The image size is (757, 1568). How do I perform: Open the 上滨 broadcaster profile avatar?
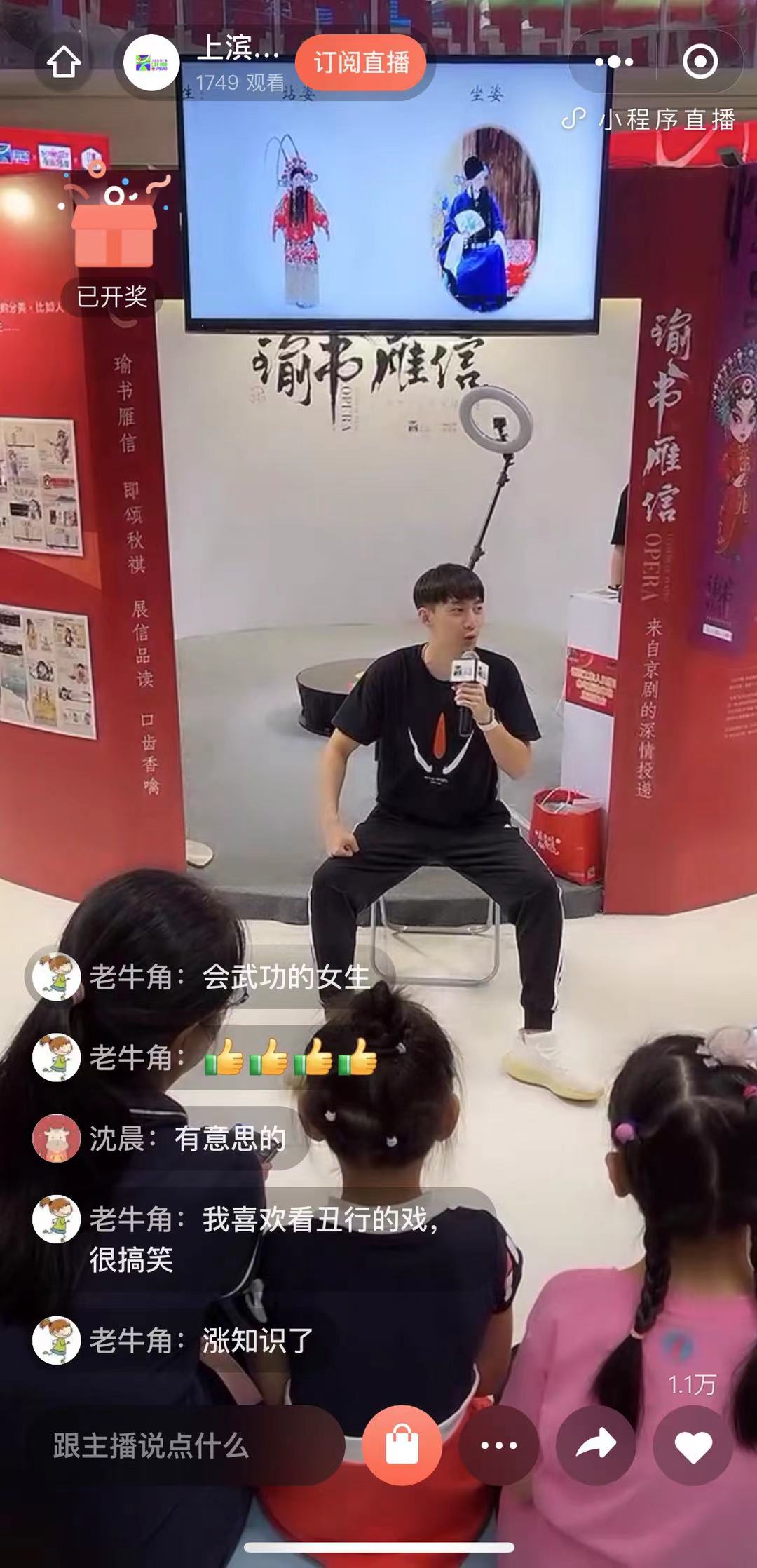(151, 63)
